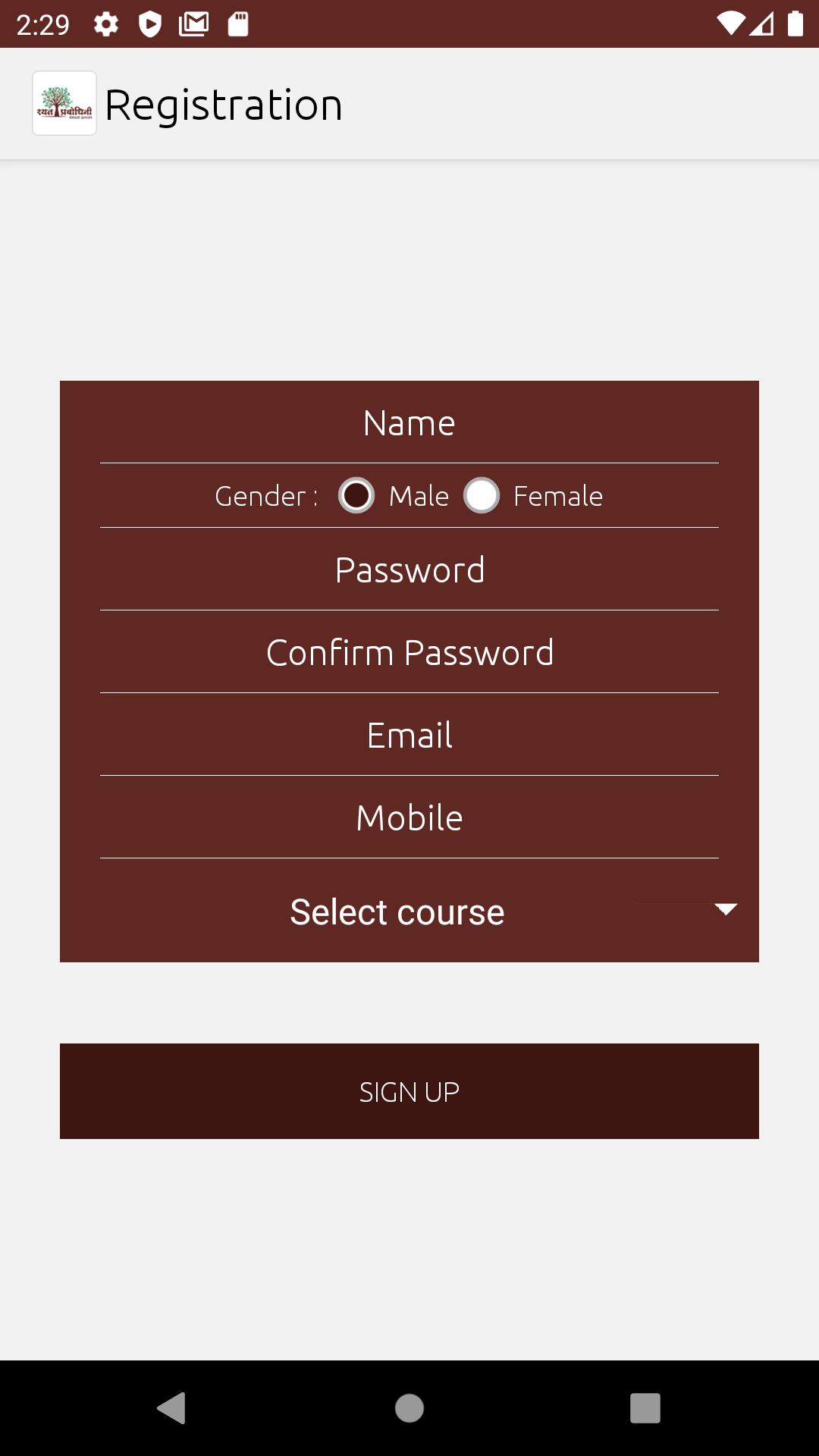Viewport: 819px width, 1456px height.
Task: Click the SD card status bar icon
Action: point(239,23)
